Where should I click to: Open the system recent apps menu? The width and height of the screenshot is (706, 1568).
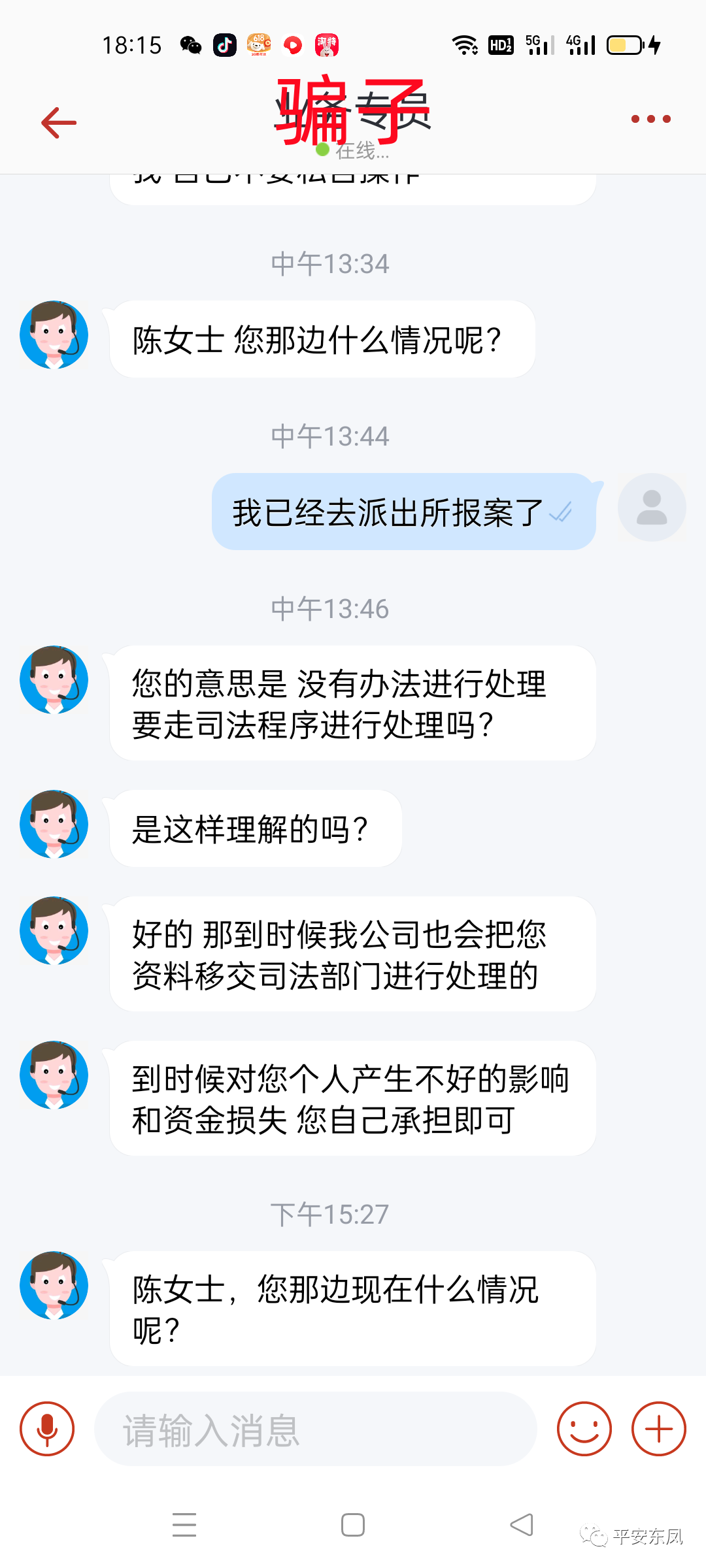tap(184, 1525)
